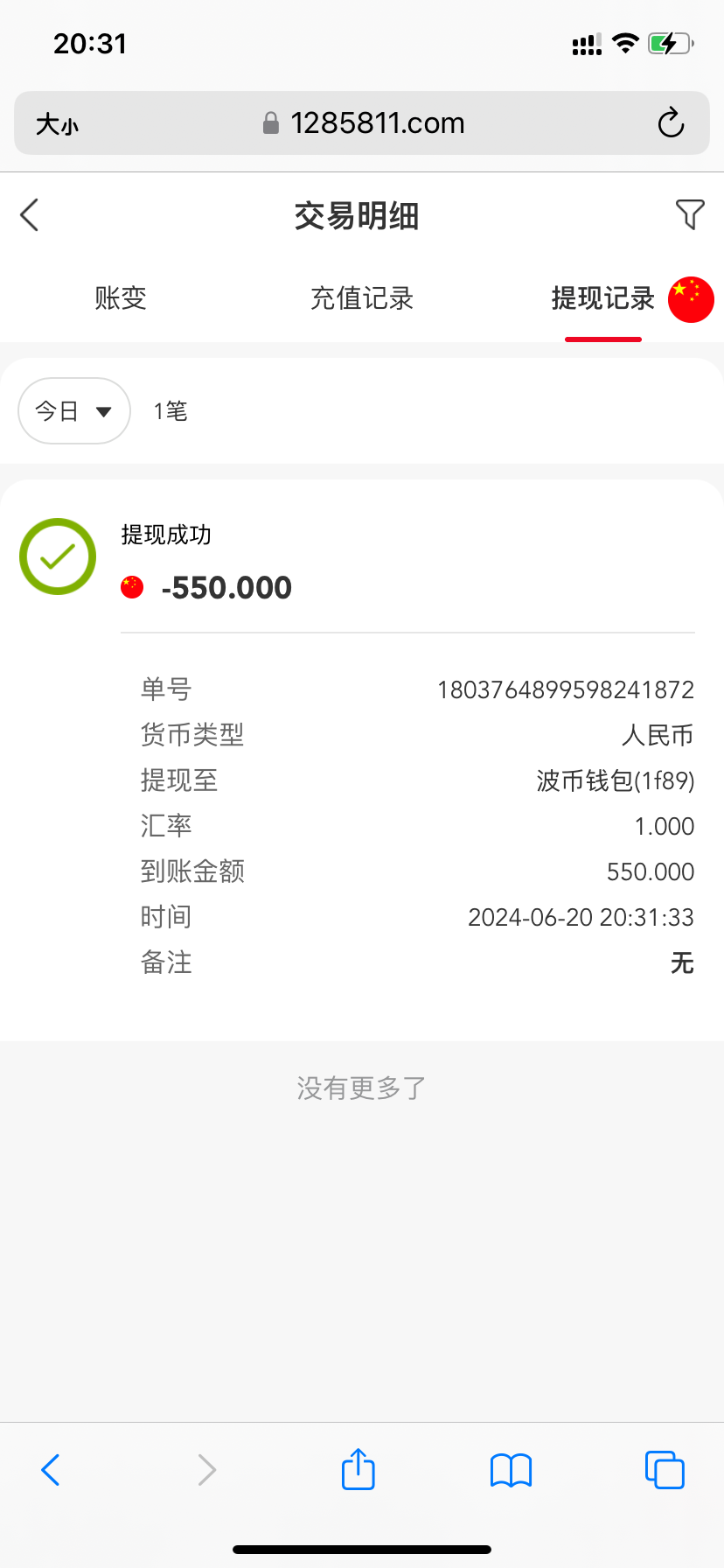Select the 提现记录 tab
Screen dimensions: 724x1568
603,298
